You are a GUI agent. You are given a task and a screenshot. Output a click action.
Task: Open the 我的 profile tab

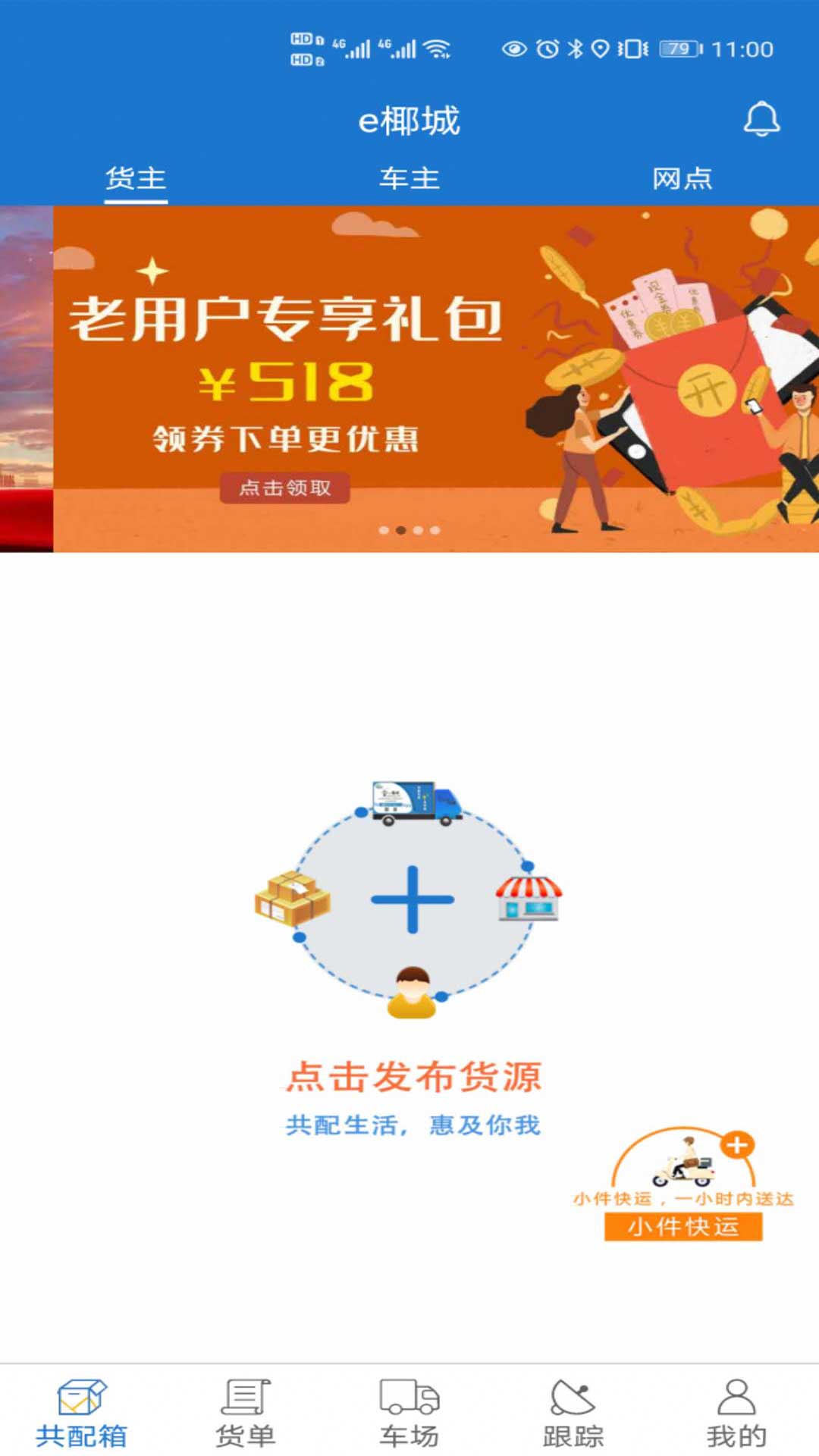click(736, 1414)
